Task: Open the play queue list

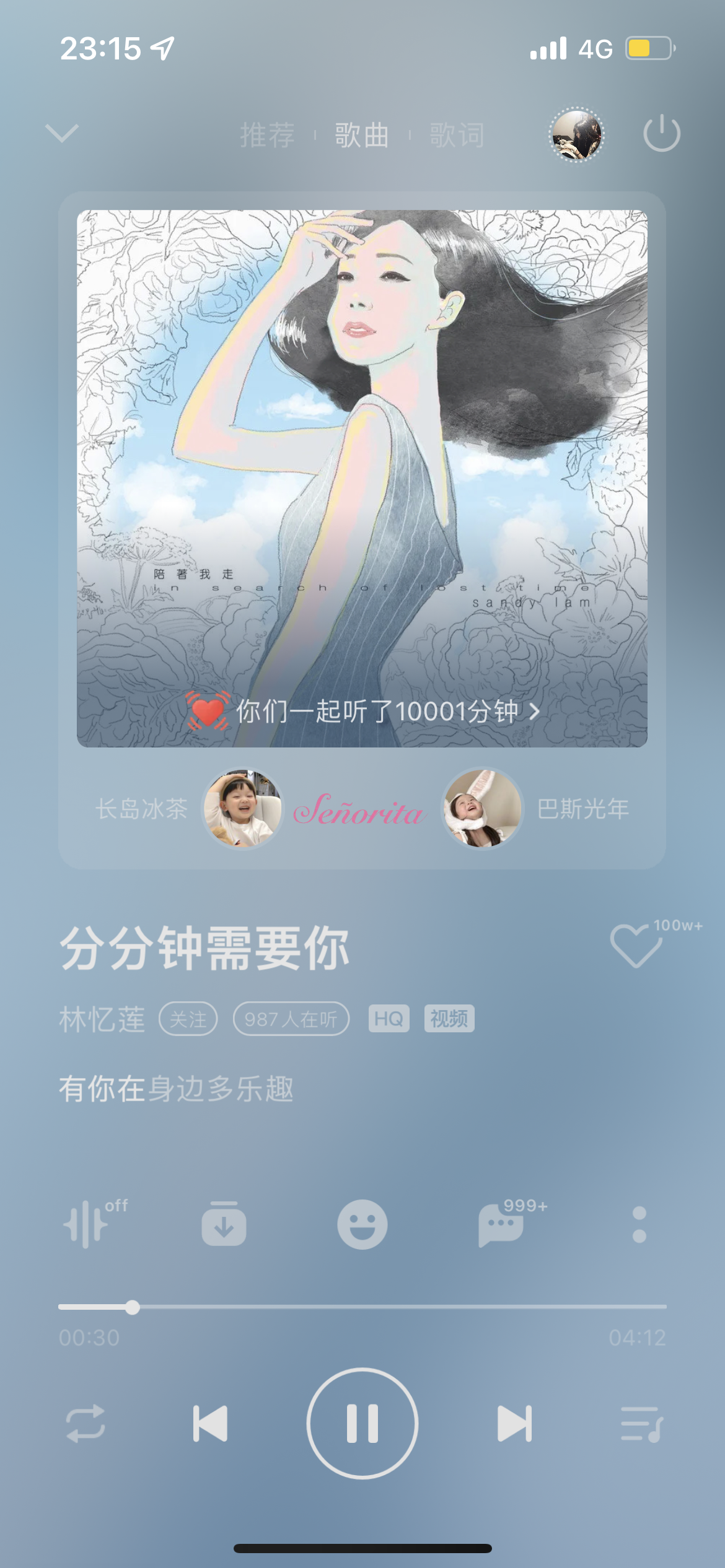Action: point(642,1424)
